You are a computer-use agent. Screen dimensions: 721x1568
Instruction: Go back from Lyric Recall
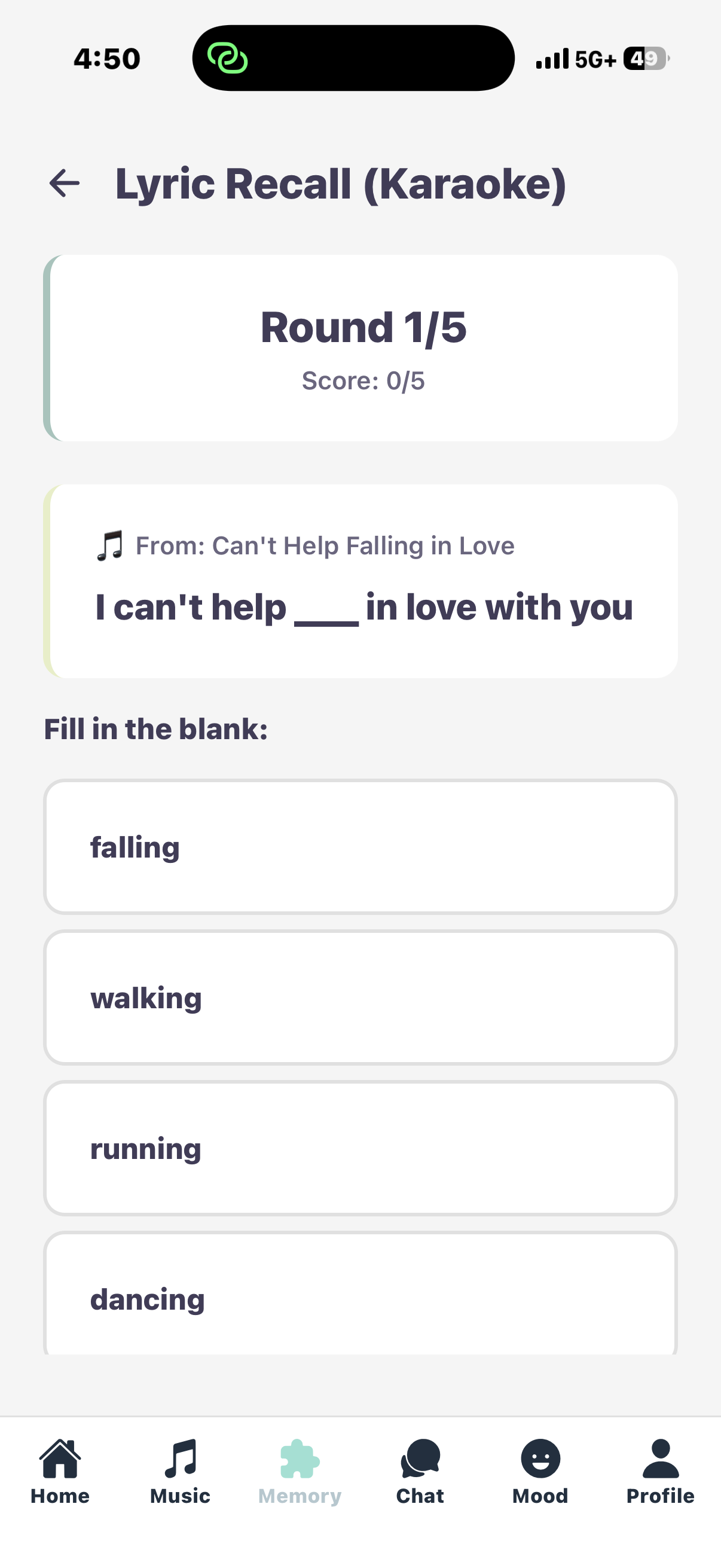(x=65, y=183)
